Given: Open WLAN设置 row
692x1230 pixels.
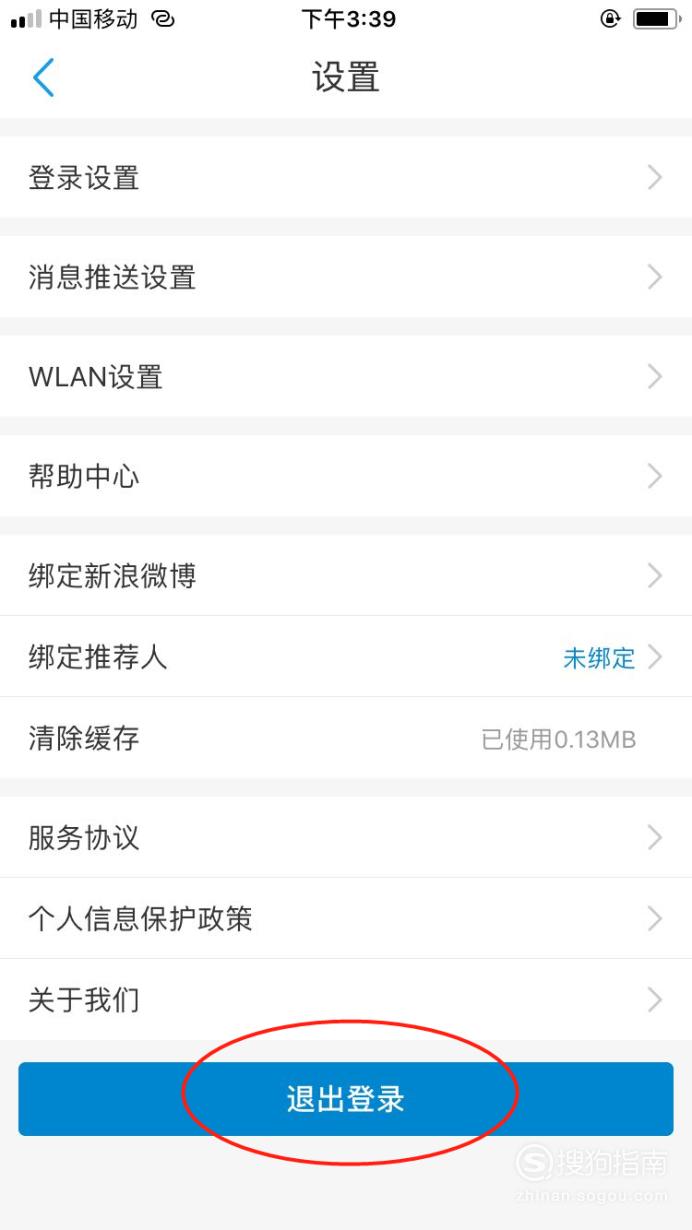Looking at the screenshot, I should tap(346, 377).
